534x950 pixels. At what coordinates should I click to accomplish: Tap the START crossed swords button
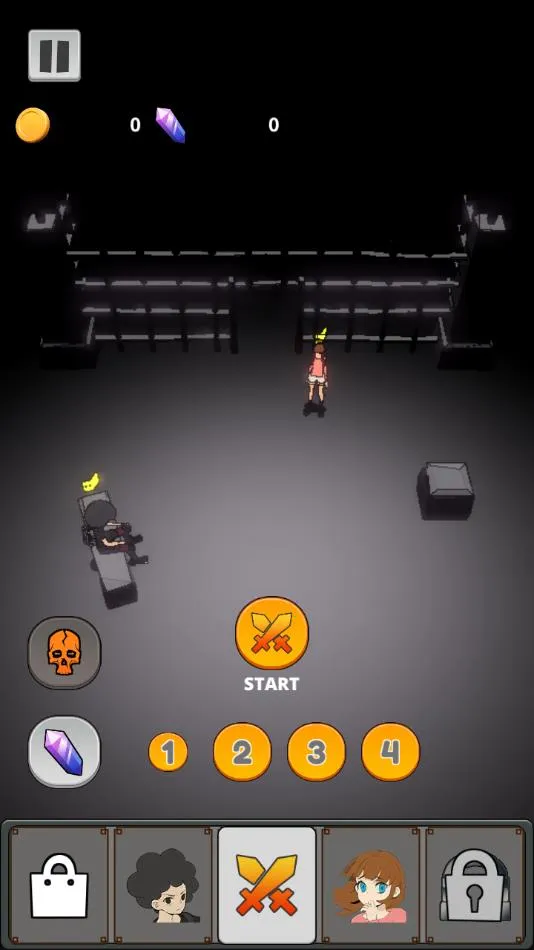pos(272,633)
